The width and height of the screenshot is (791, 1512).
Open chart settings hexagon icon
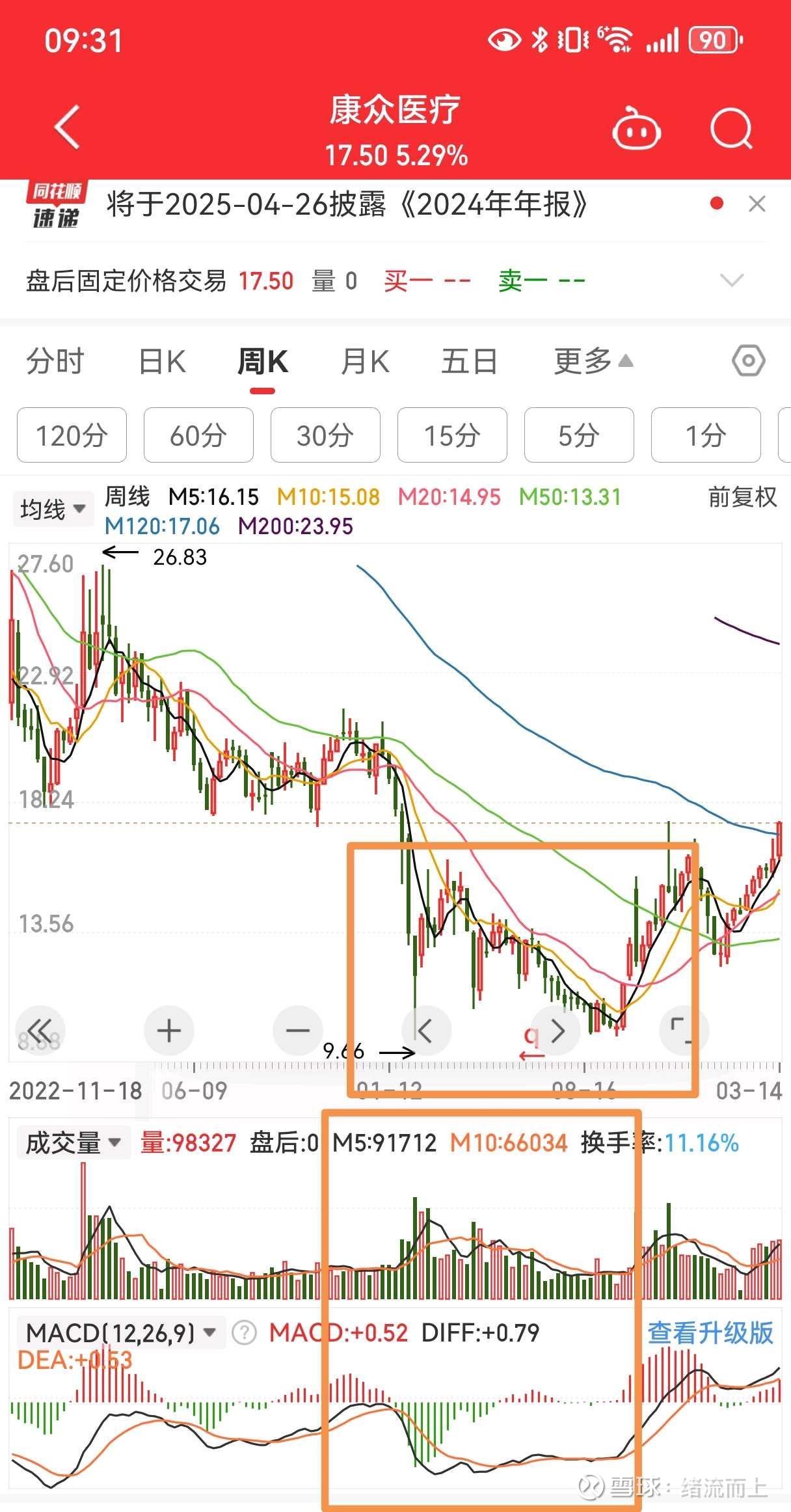(748, 360)
